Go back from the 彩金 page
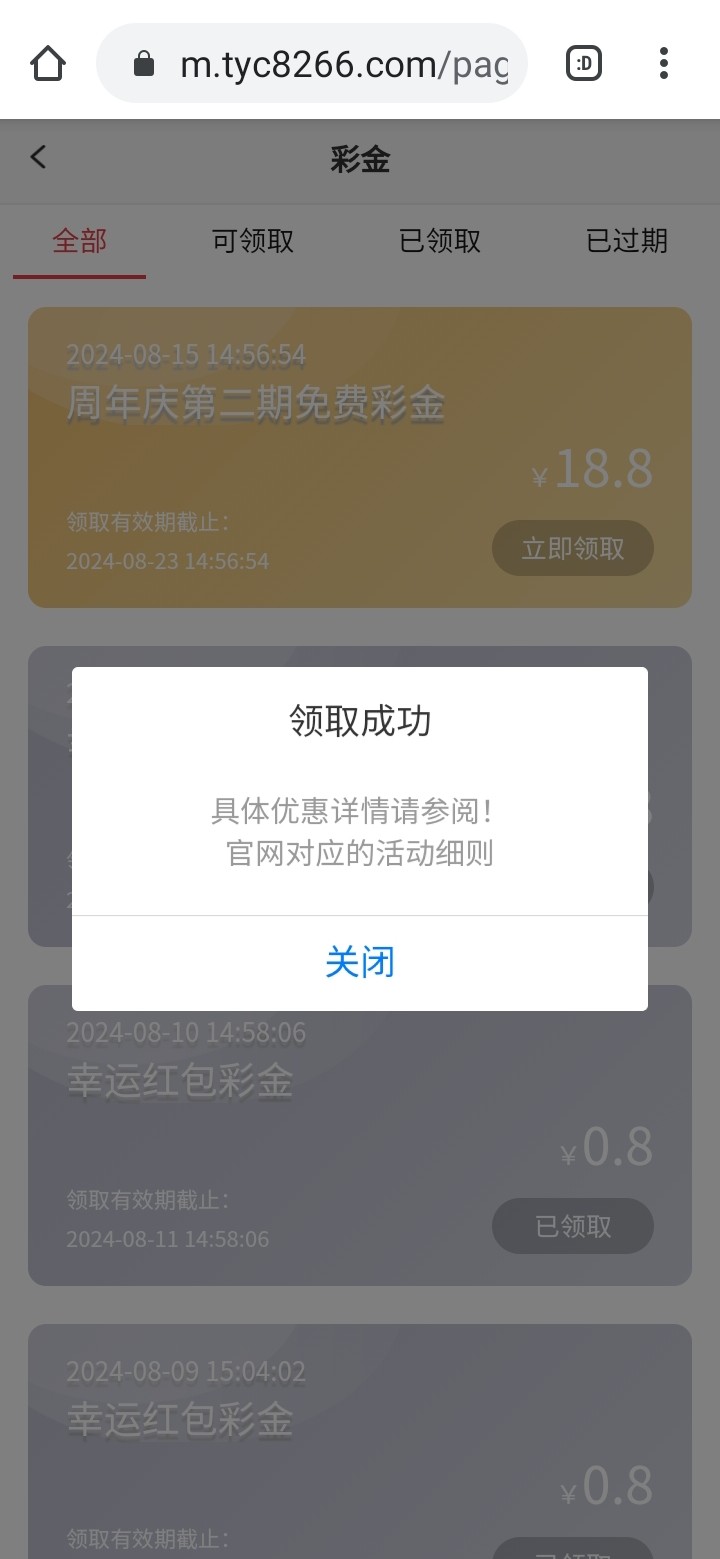 [38, 157]
